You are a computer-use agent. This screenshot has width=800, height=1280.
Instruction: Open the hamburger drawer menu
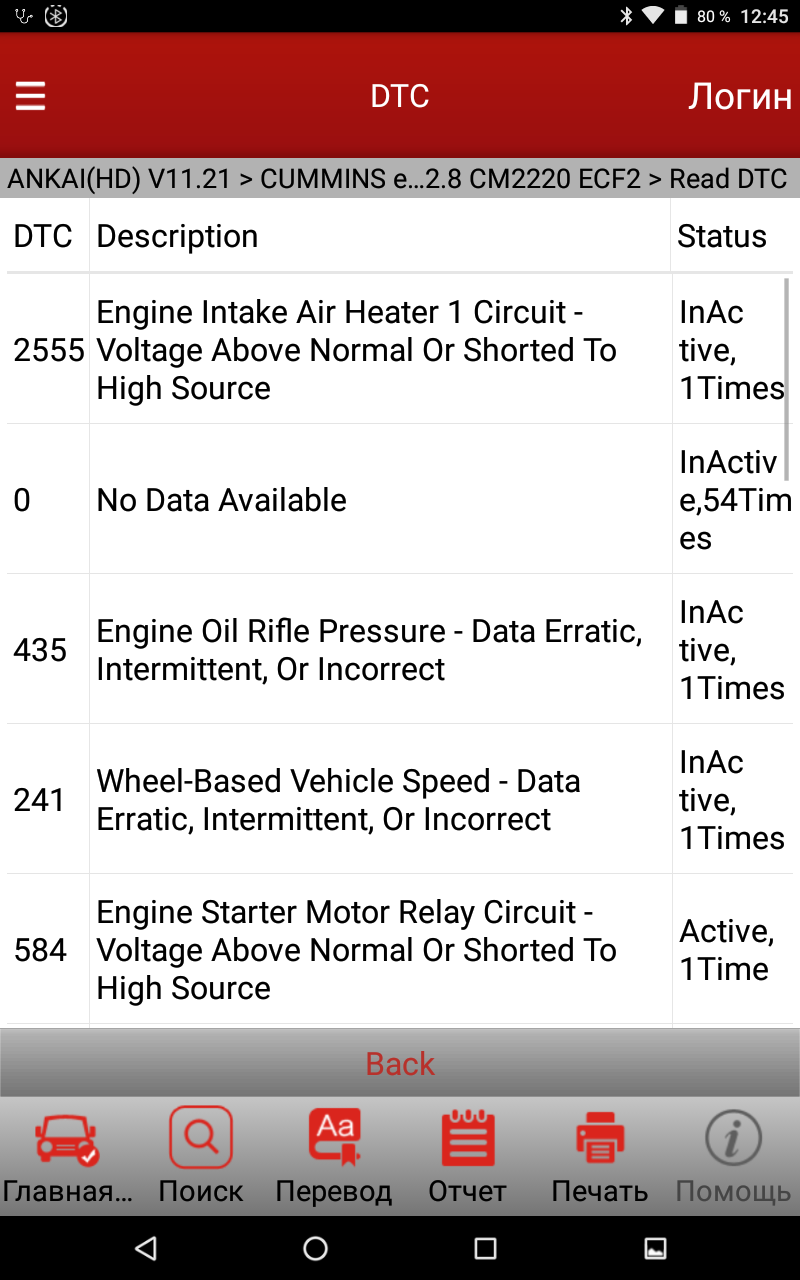click(x=31, y=96)
